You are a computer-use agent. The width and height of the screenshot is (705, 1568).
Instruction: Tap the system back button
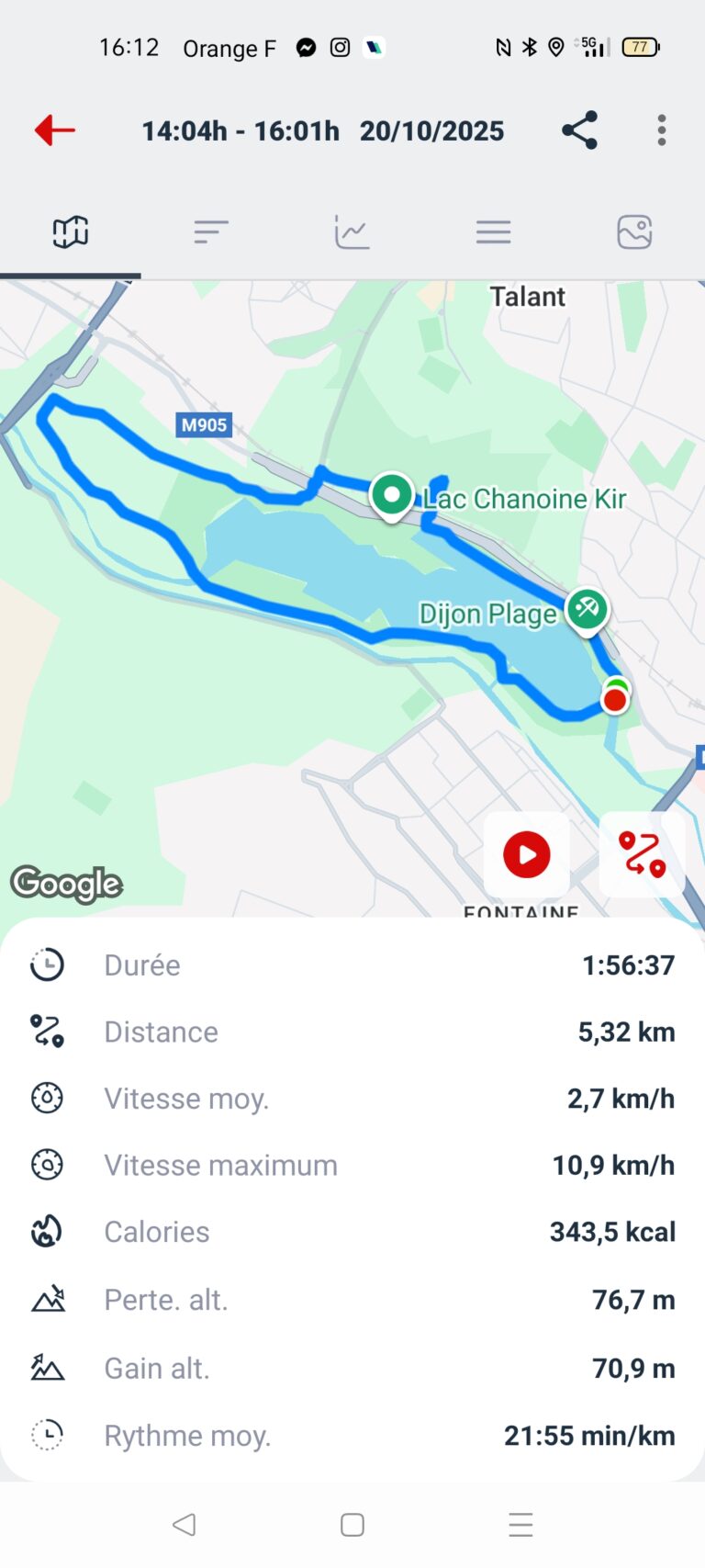pyautogui.click(x=185, y=1525)
